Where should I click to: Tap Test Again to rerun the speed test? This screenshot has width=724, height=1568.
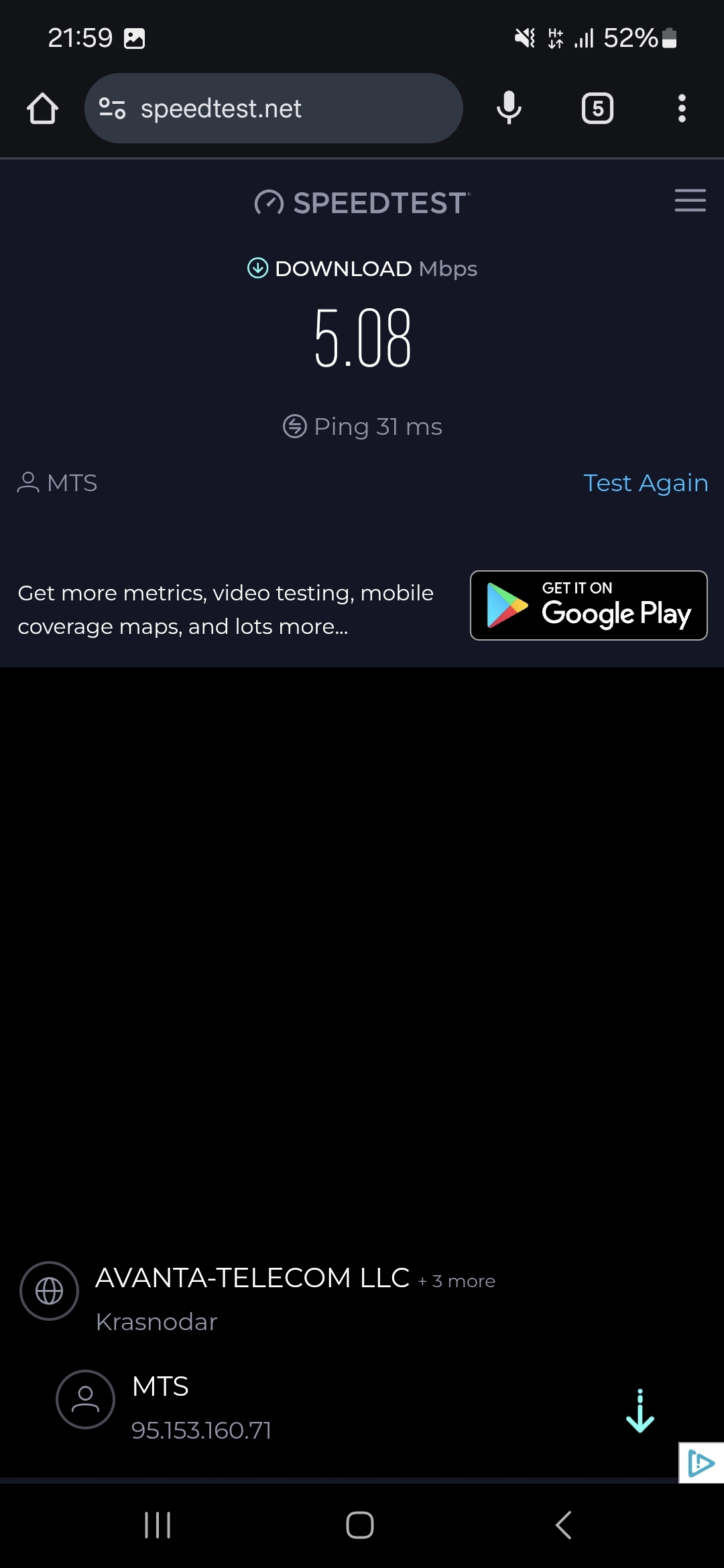click(x=646, y=483)
